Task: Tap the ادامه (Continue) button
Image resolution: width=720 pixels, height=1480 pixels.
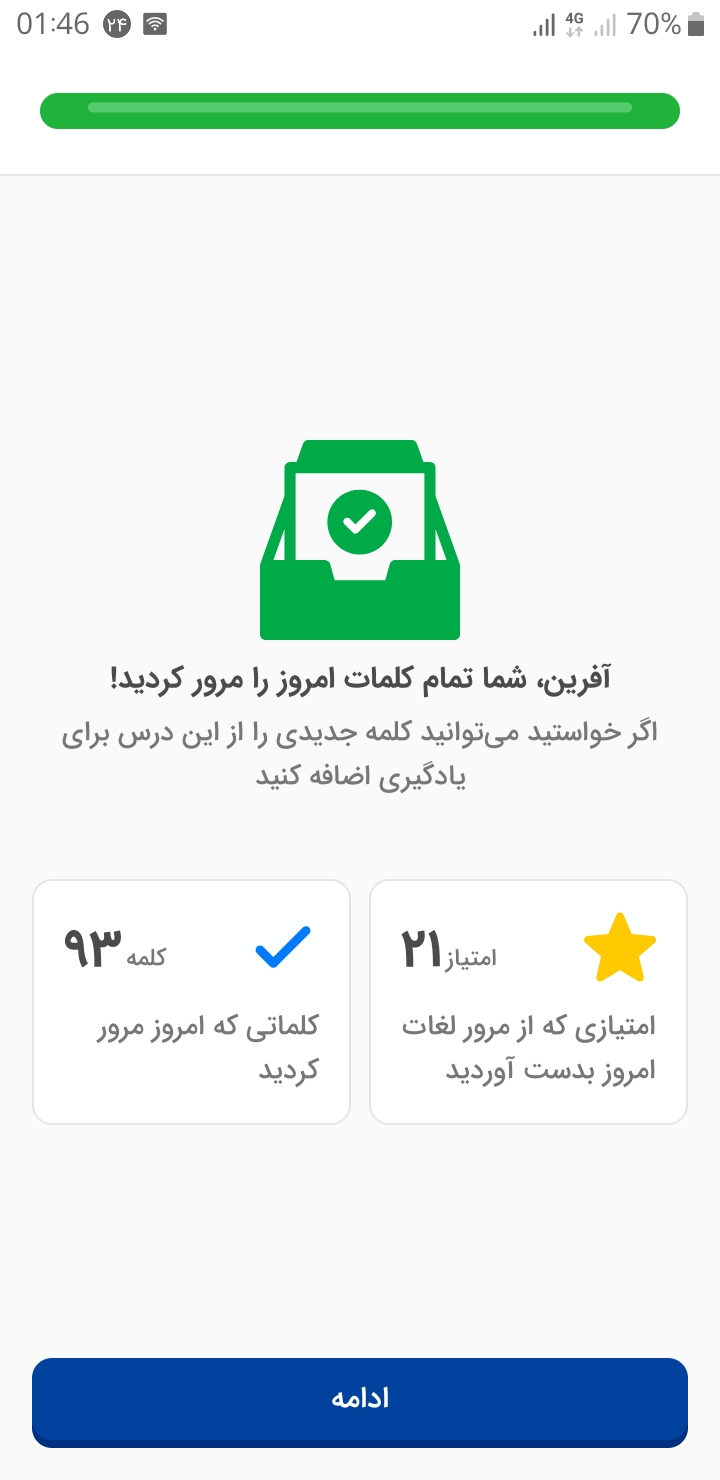Action: coord(360,1401)
